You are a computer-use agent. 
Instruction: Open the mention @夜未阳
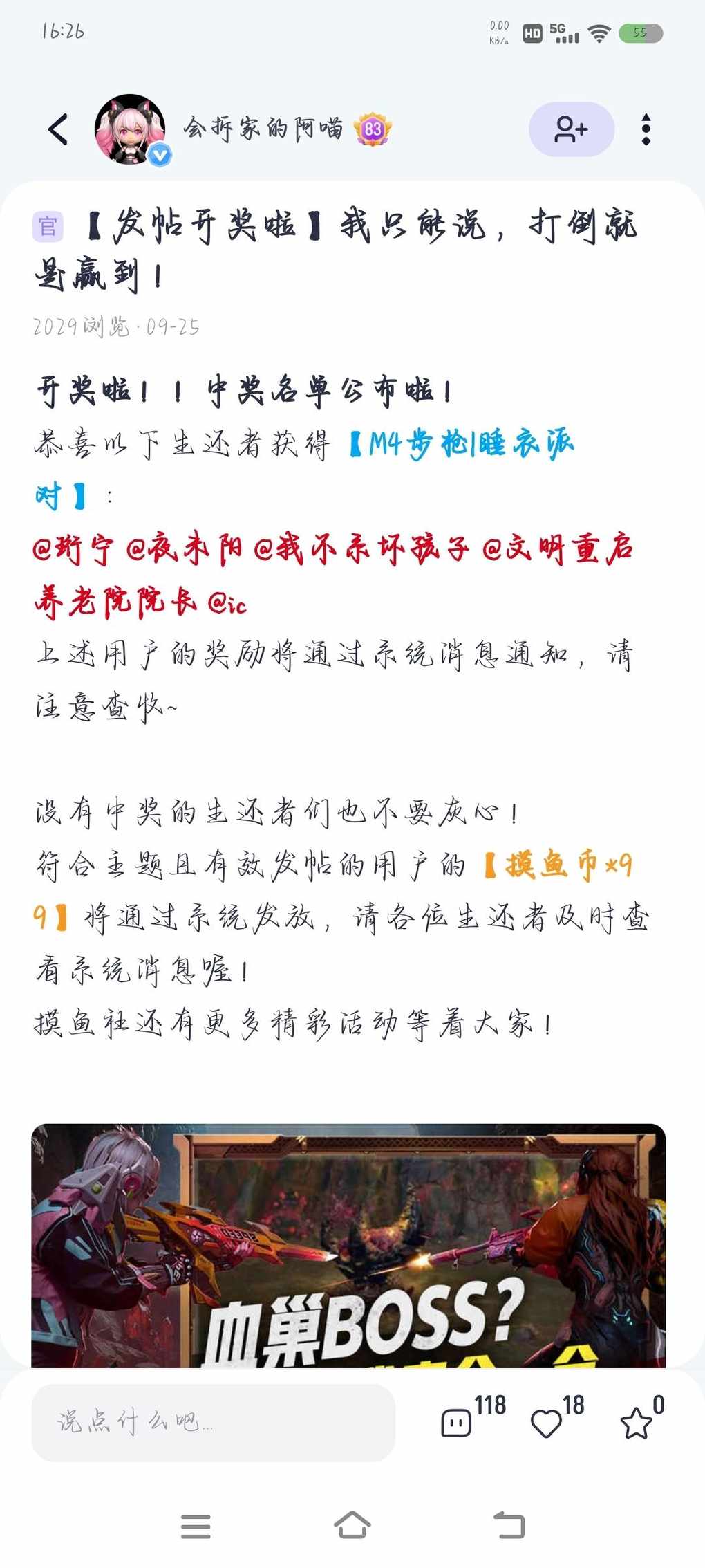[185, 550]
